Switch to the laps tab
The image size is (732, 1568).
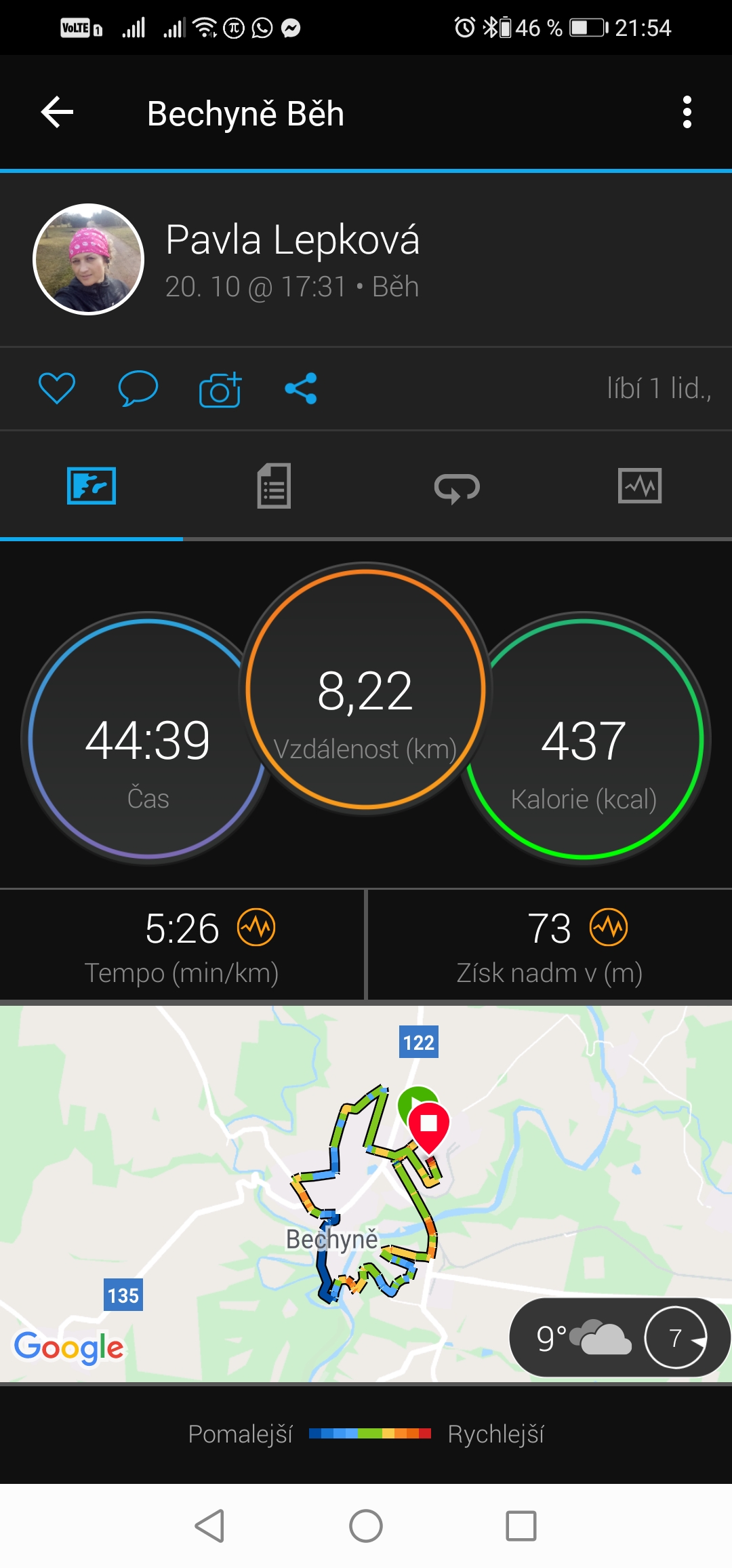click(x=457, y=487)
